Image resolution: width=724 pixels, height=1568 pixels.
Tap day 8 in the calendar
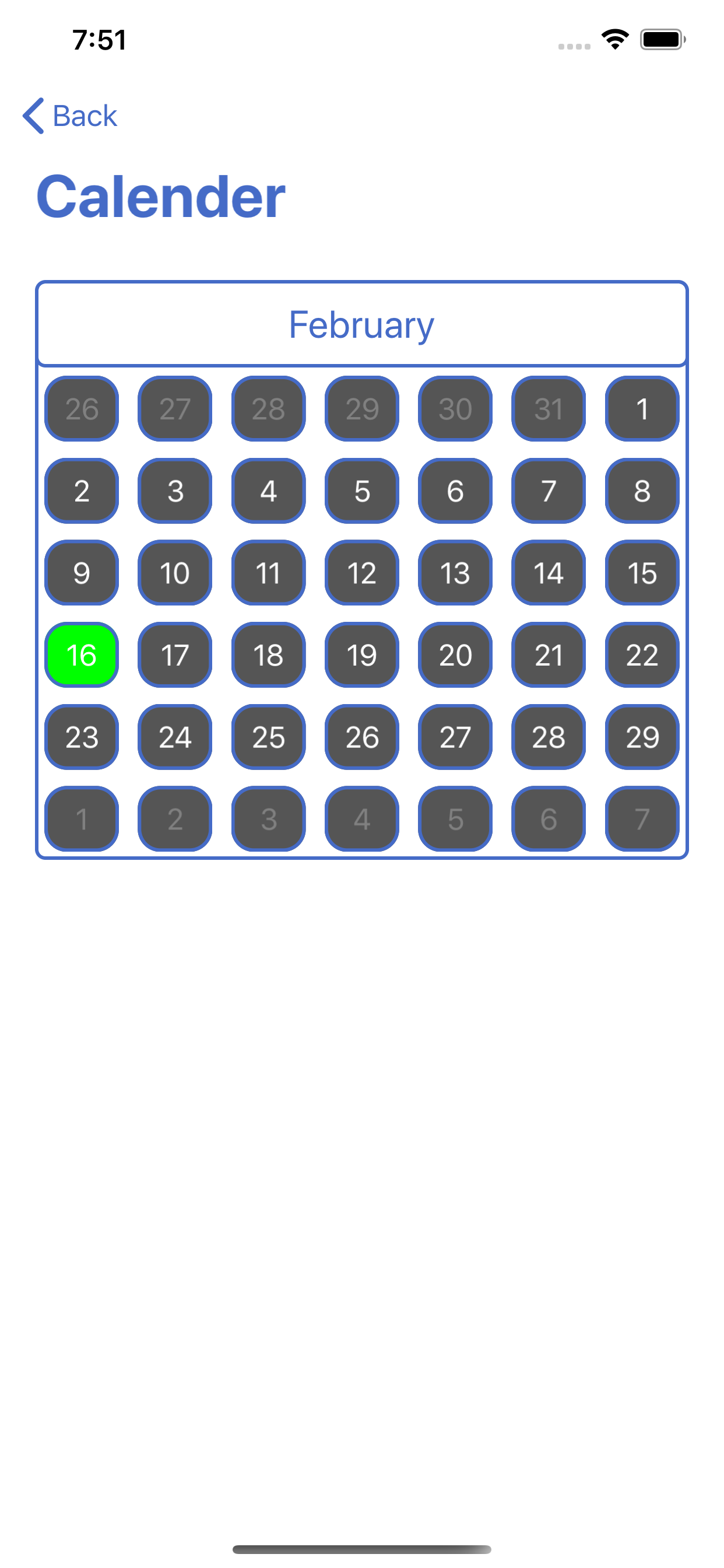click(642, 491)
